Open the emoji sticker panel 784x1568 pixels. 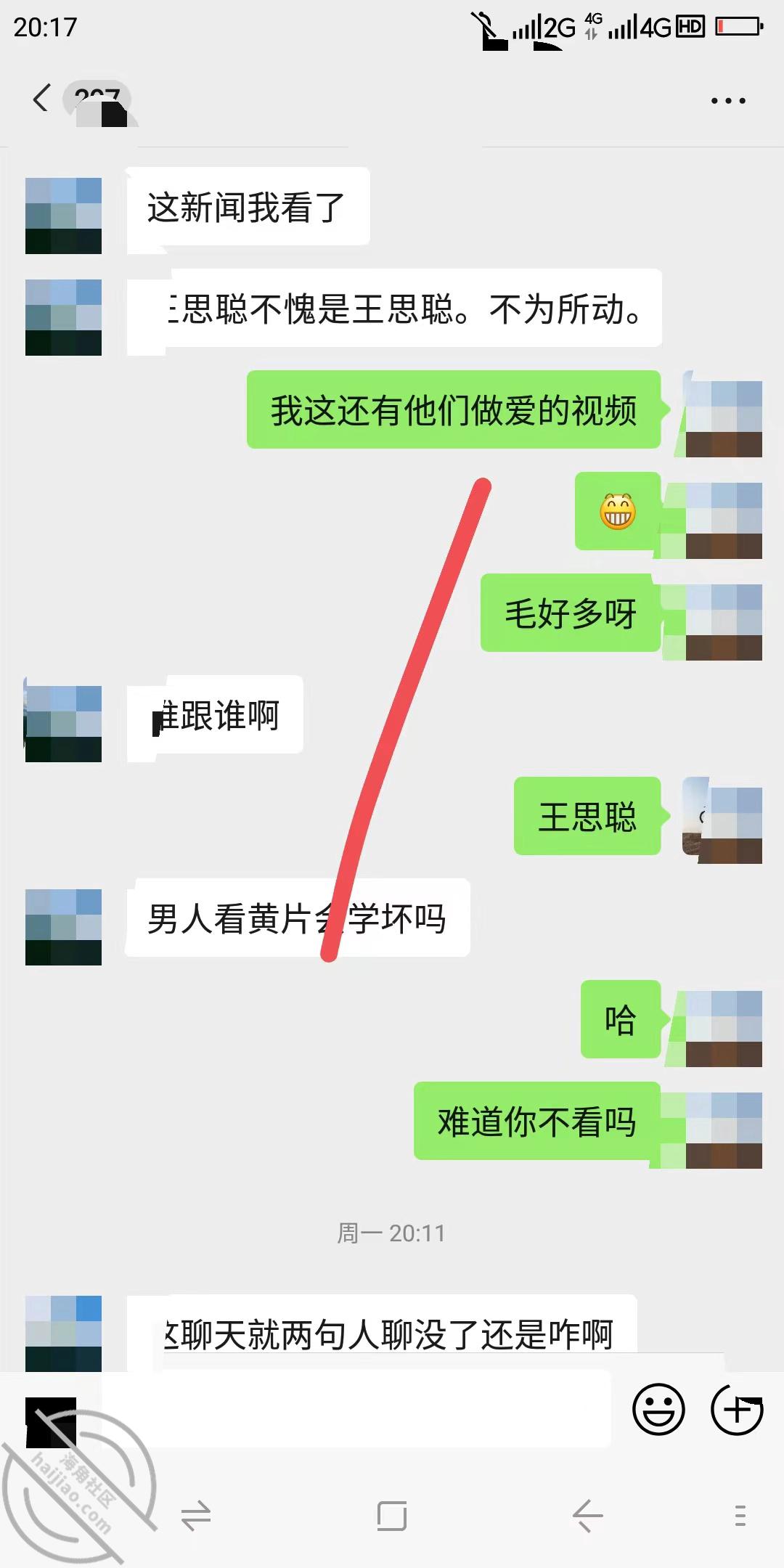pos(658,1410)
